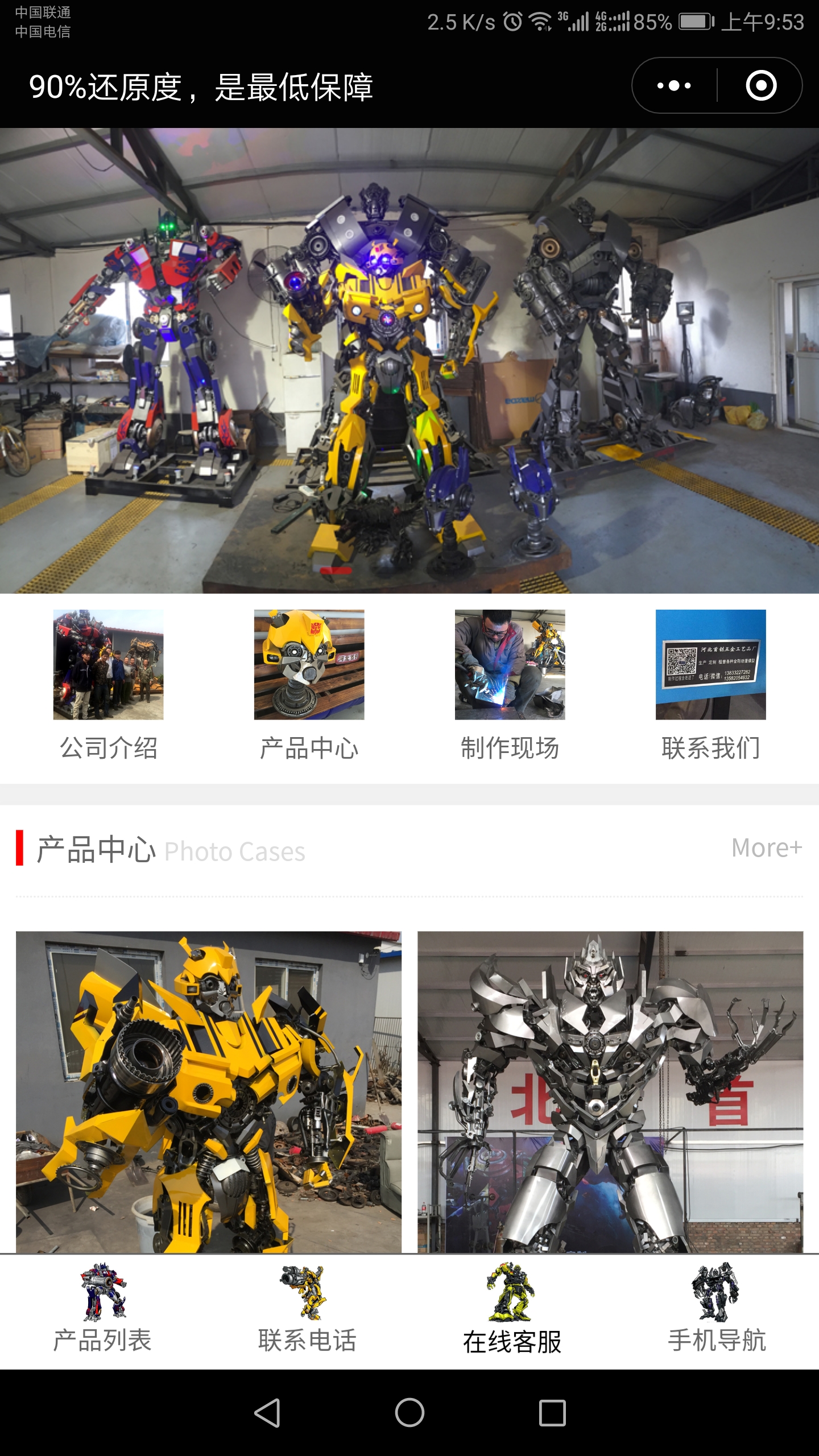Open the robot banner image
Screen dimensions: 819x1456
tap(409, 361)
